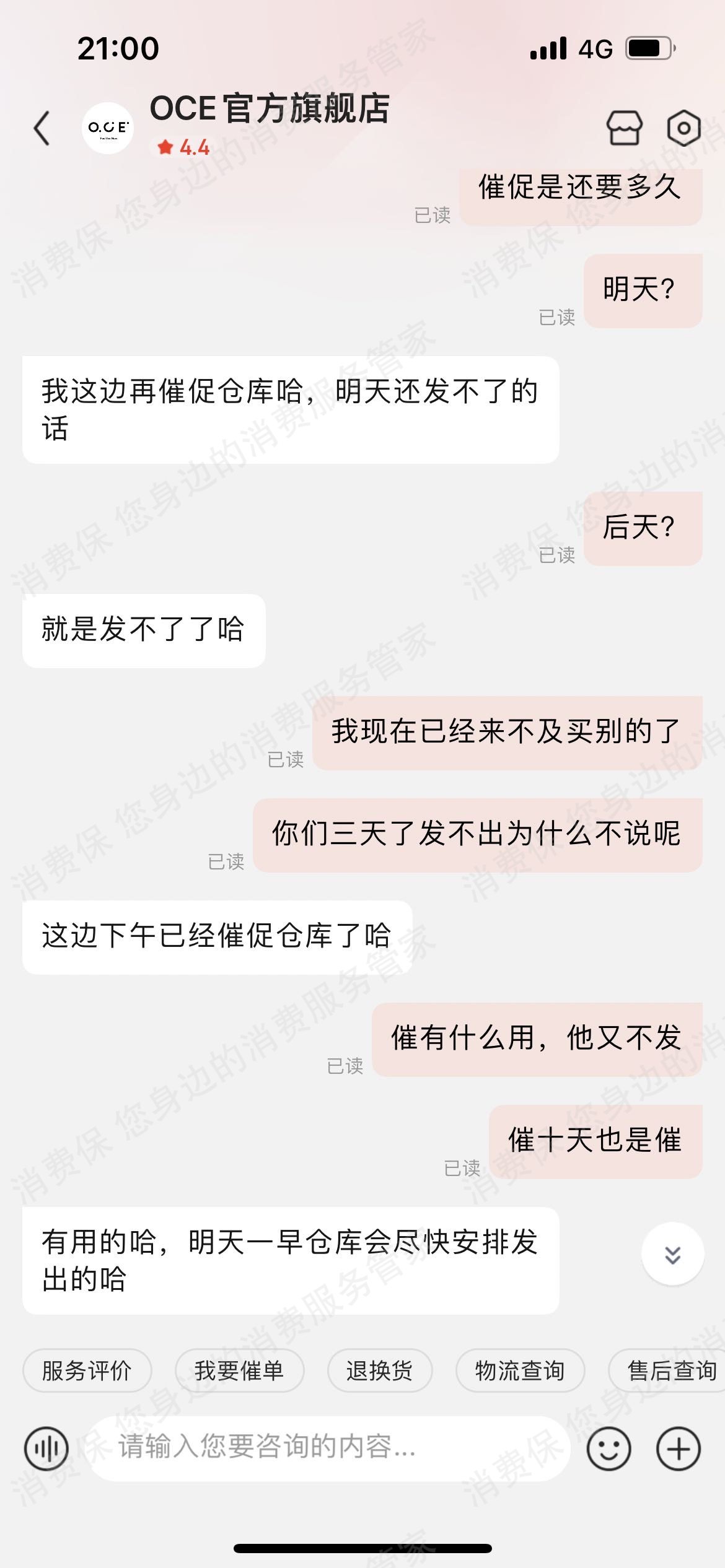Open the emoji picker

[609, 1448]
